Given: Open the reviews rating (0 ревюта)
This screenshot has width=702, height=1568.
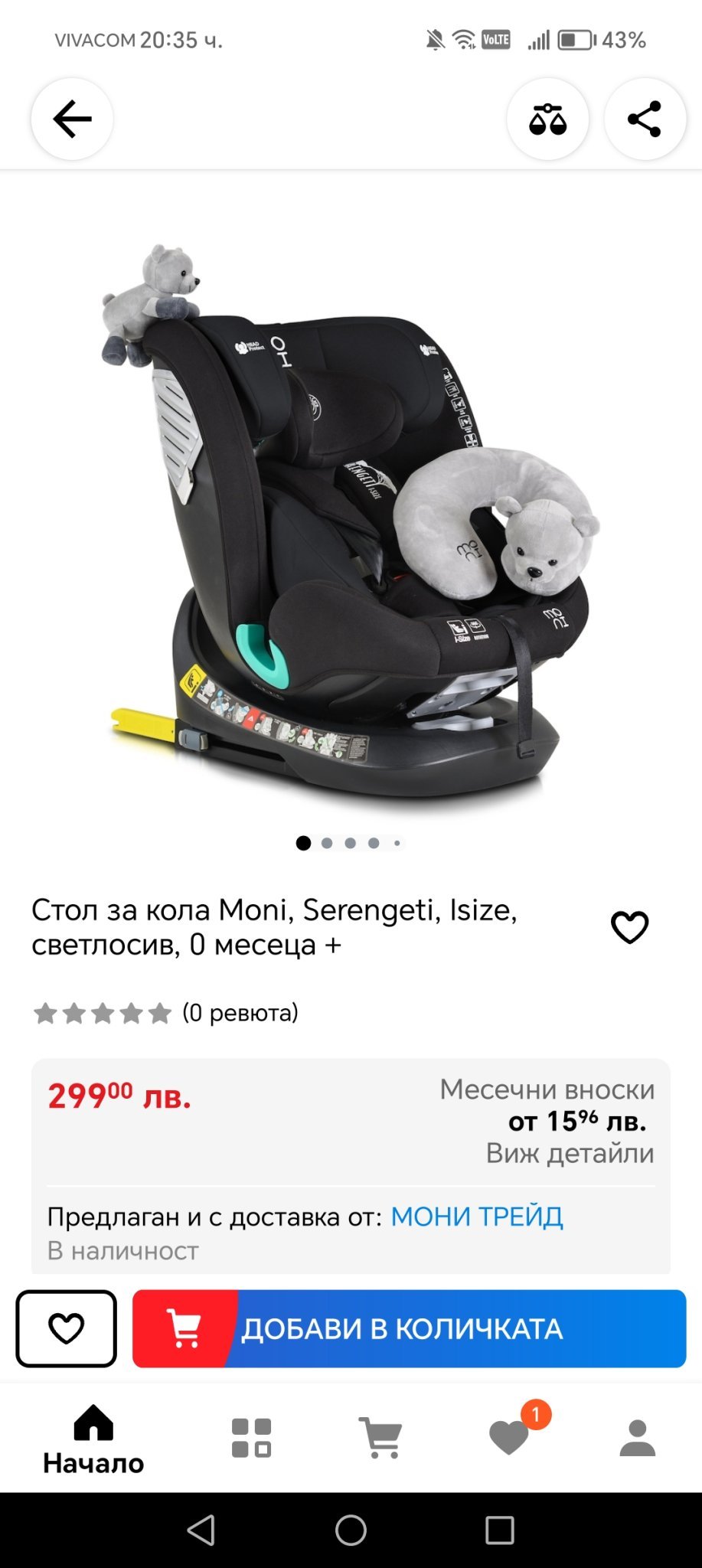Looking at the screenshot, I should coord(165,1013).
